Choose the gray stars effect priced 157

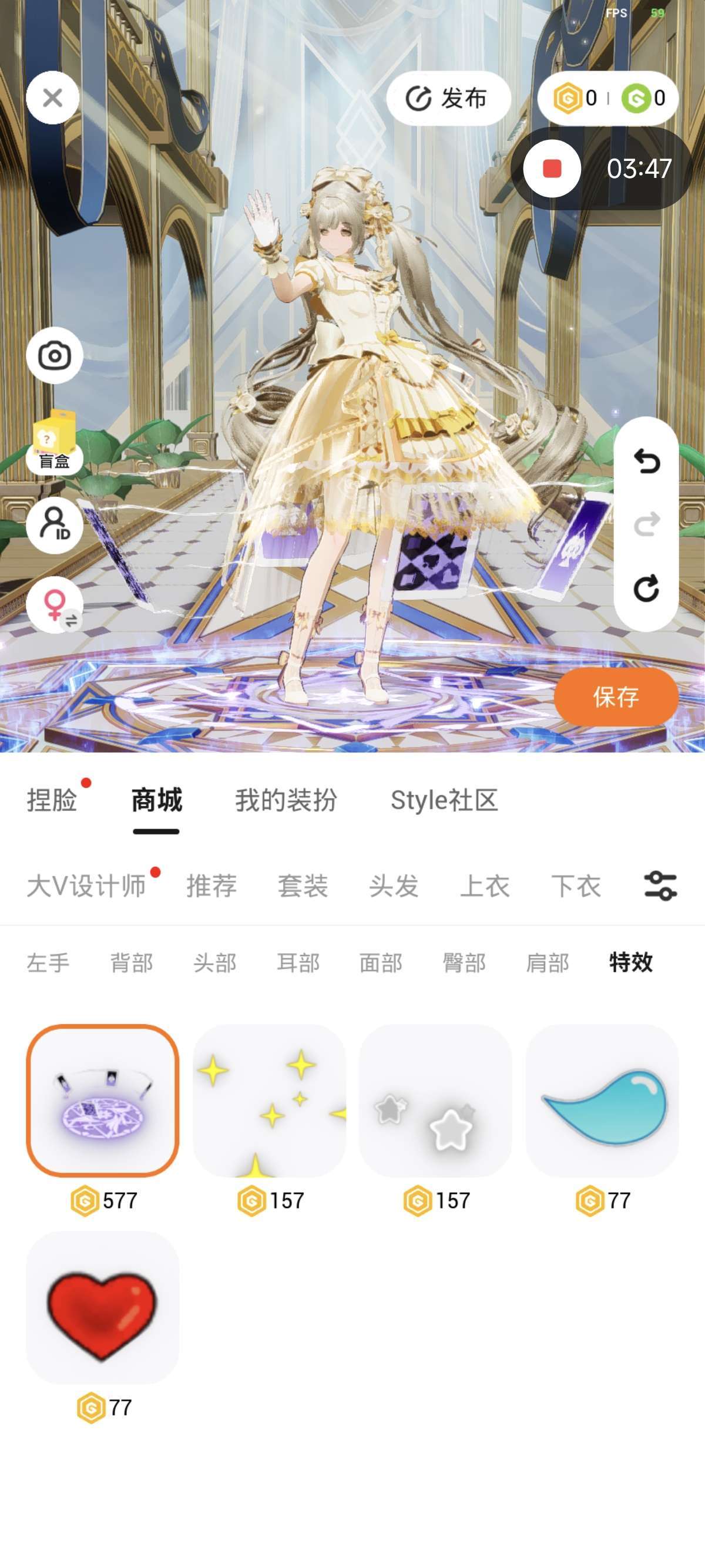tap(435, 1101)
